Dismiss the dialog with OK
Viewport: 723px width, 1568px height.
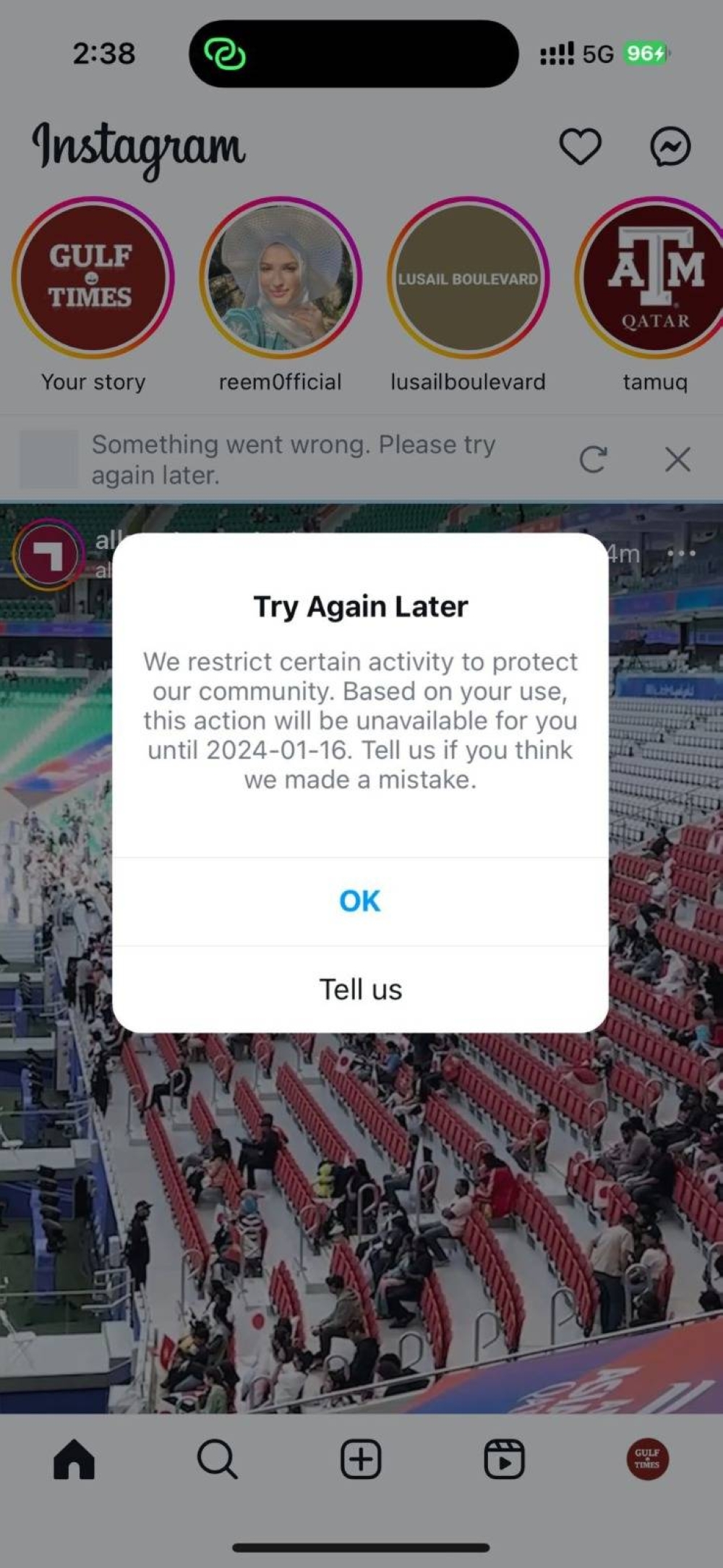tap(360, 901)
